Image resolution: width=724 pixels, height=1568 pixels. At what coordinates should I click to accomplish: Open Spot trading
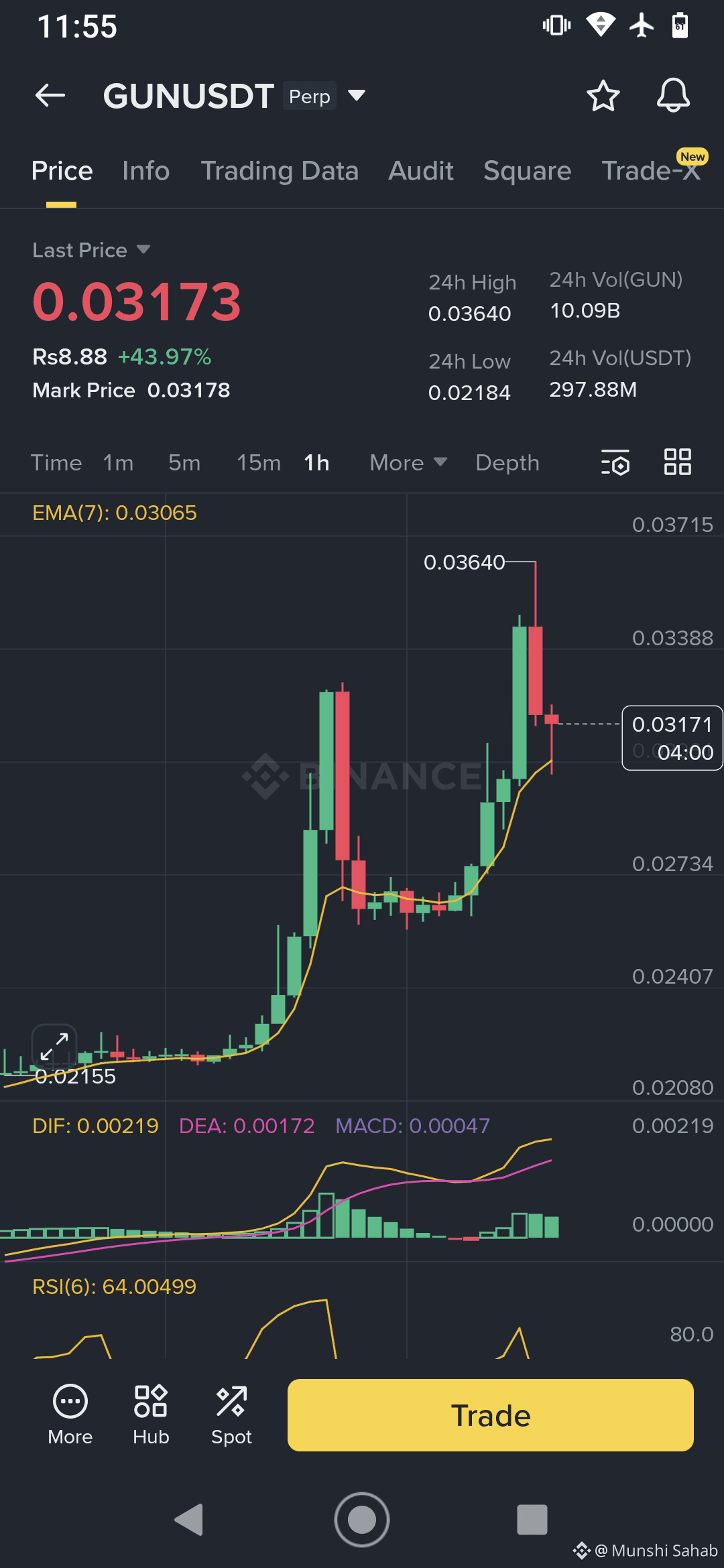point(231,1415)
